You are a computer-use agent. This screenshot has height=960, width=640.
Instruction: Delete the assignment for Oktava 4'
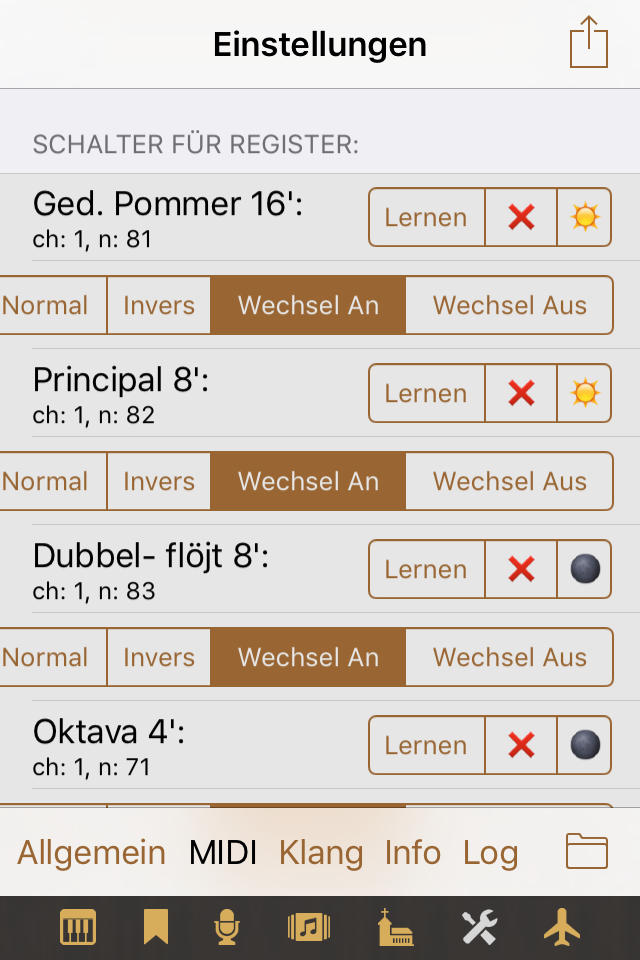pos(521,745)
